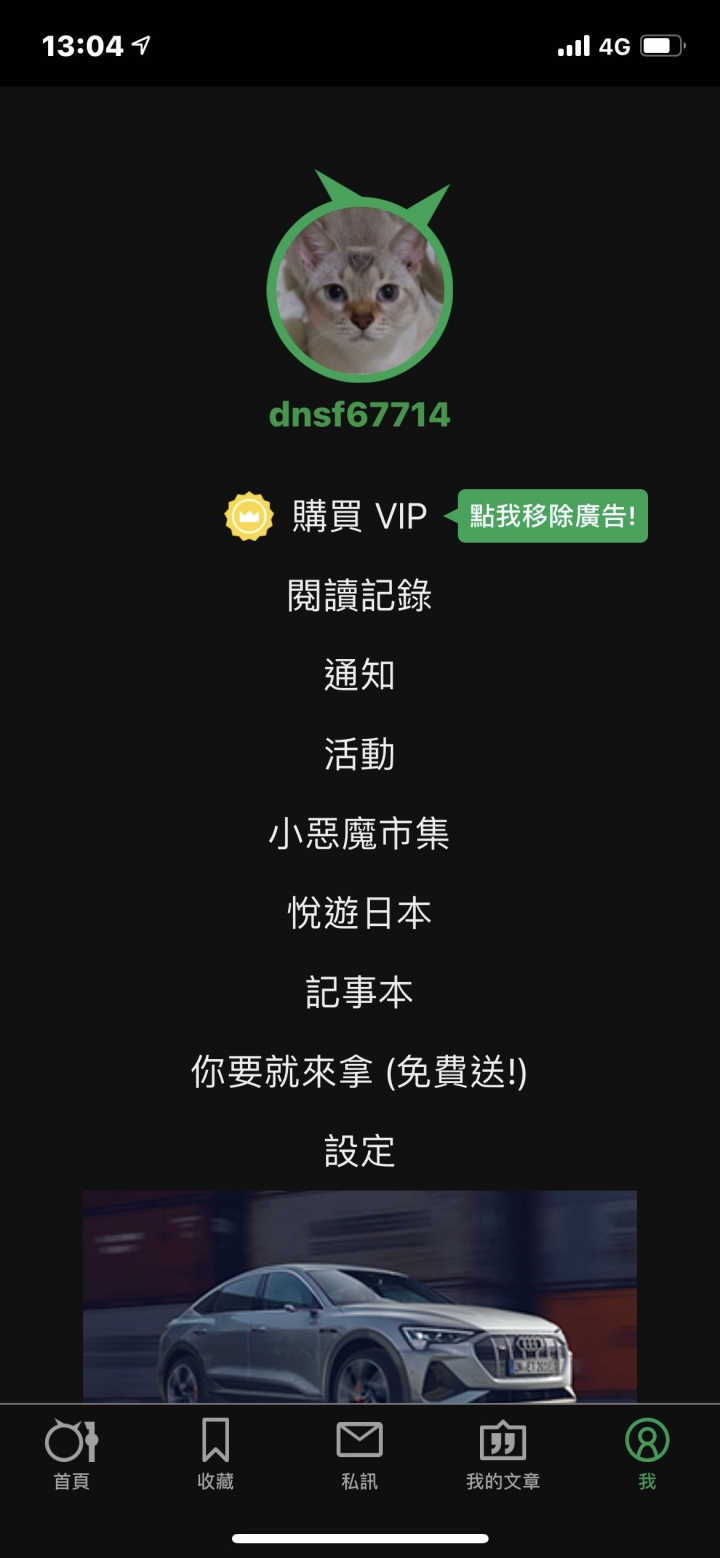Open 悅遊日本
This screenshot has height=1558, width=720.
tap(359, 913)
